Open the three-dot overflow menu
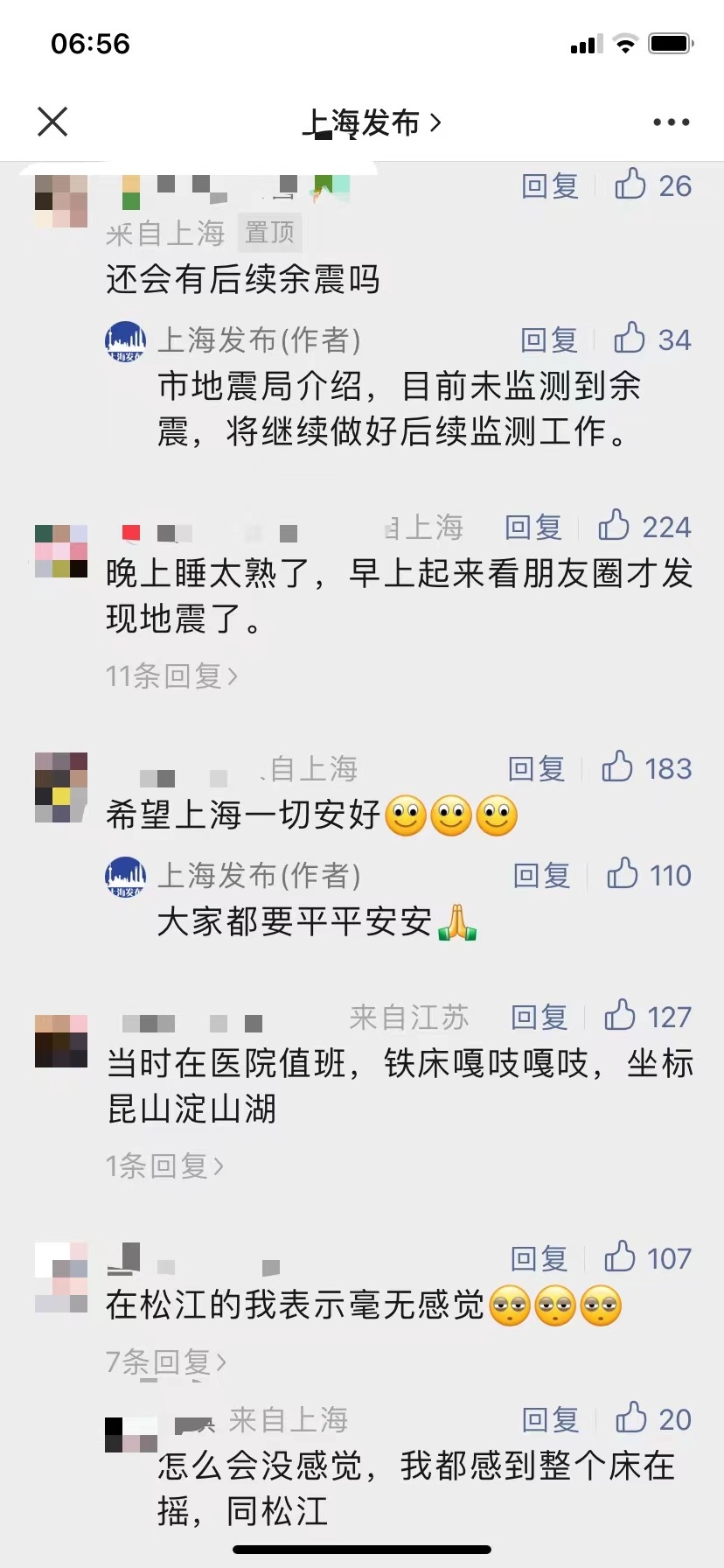 [671, 122]
